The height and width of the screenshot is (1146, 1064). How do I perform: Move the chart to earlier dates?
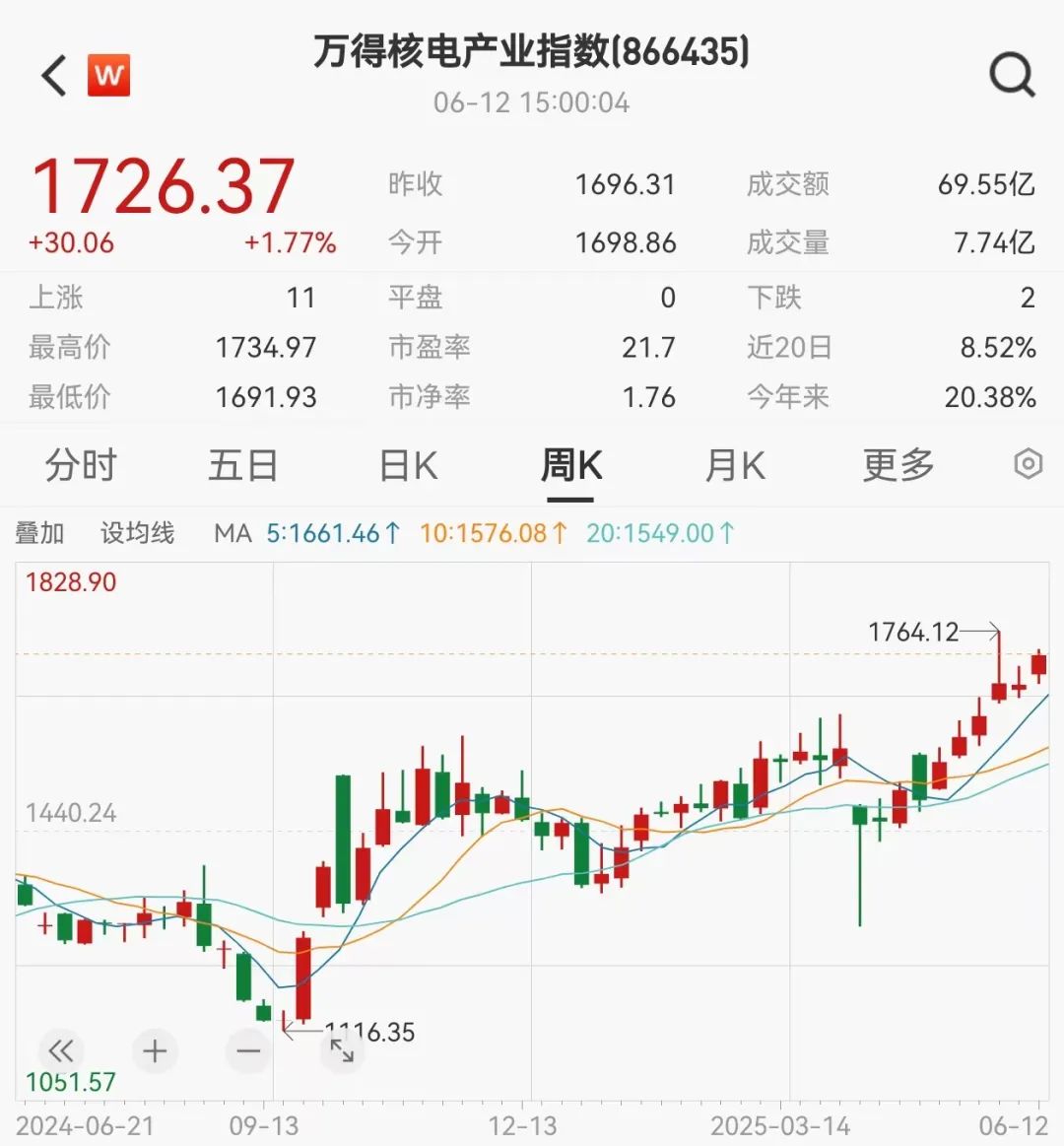point(61,1050)
